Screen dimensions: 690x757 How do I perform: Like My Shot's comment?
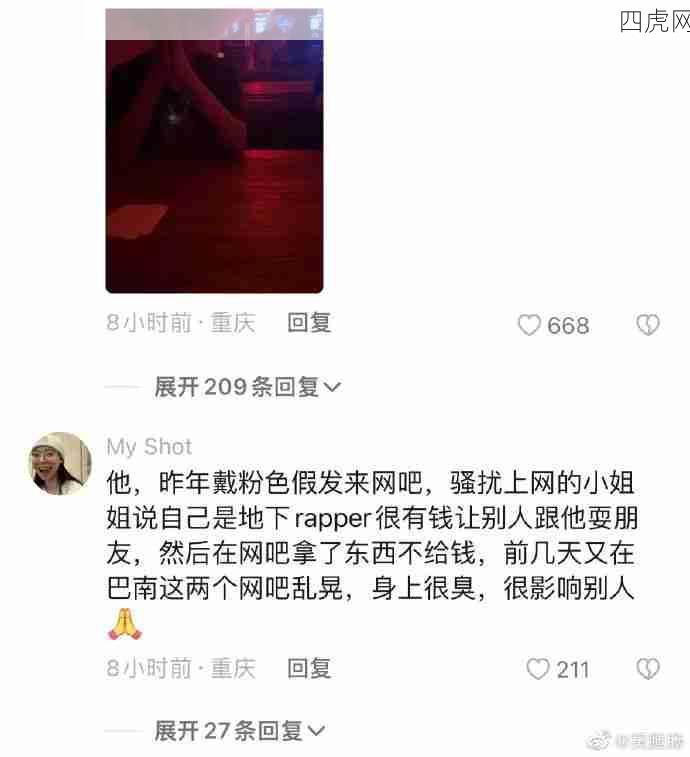coord(539,669)
